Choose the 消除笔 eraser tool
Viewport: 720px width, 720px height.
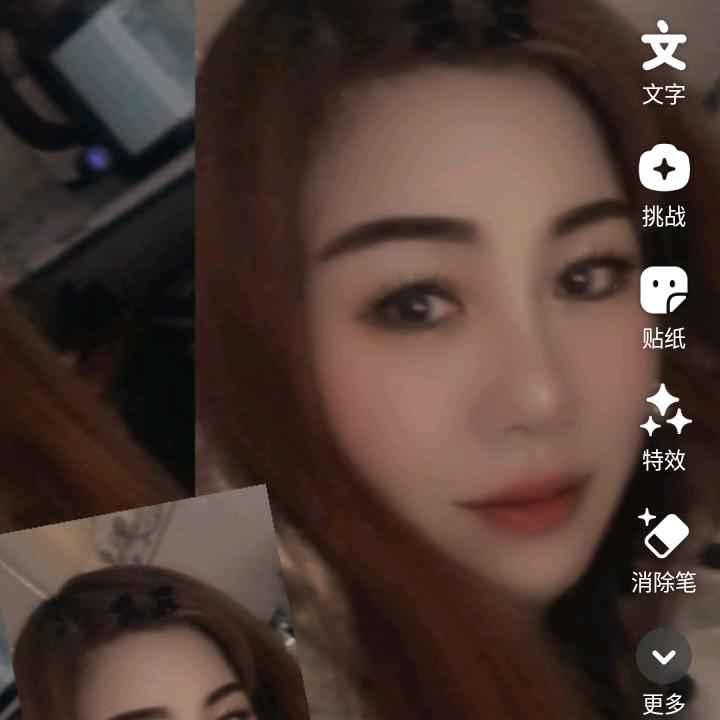[x=664, y=535]
